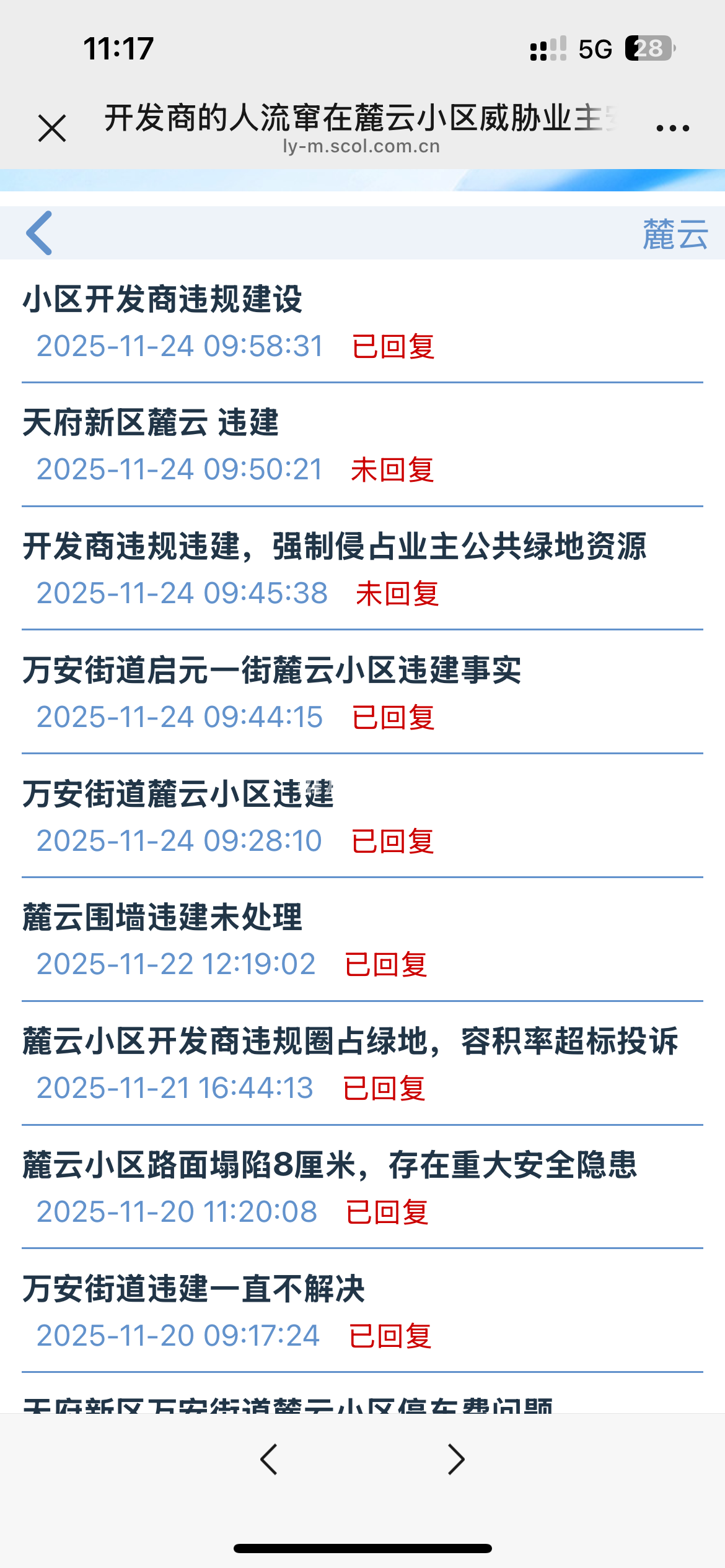Open 麓云小区路面塌陷8厘米 post
This screenshot has width=725, height=1568.
(330, 1165)
